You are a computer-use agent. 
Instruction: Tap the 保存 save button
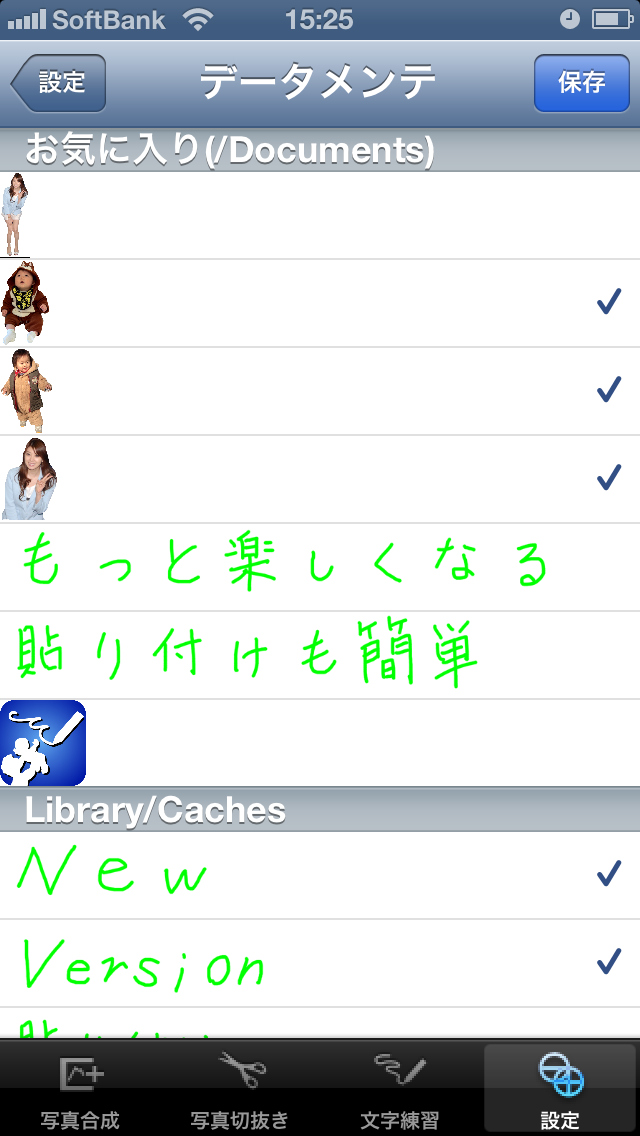coord(581,83)
